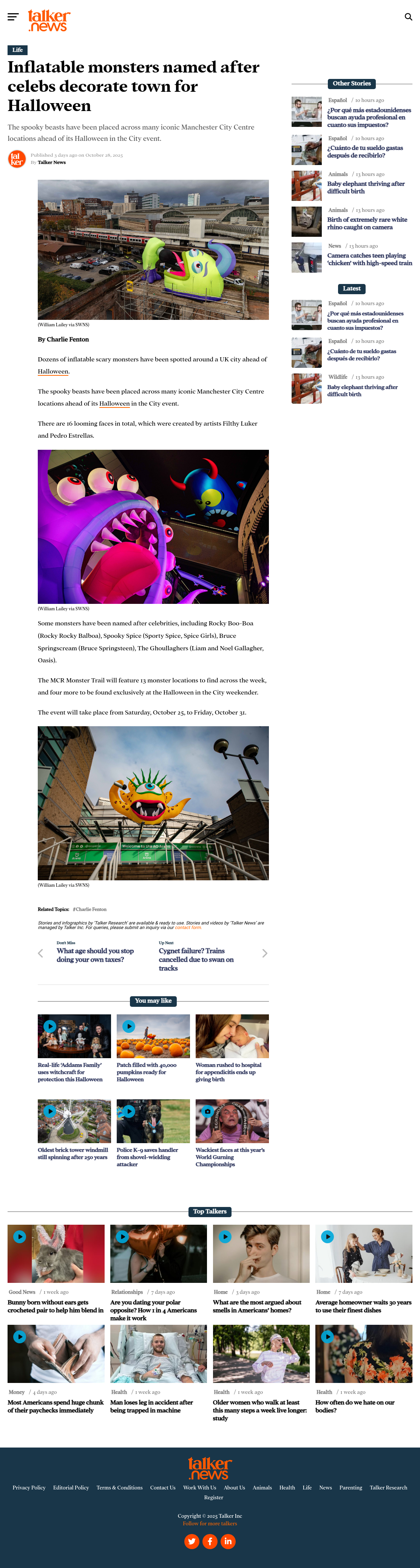The height and width of the screenshot is (1568, 420).
Task: Open Talker News author link
Action: [x=52, y=162]
